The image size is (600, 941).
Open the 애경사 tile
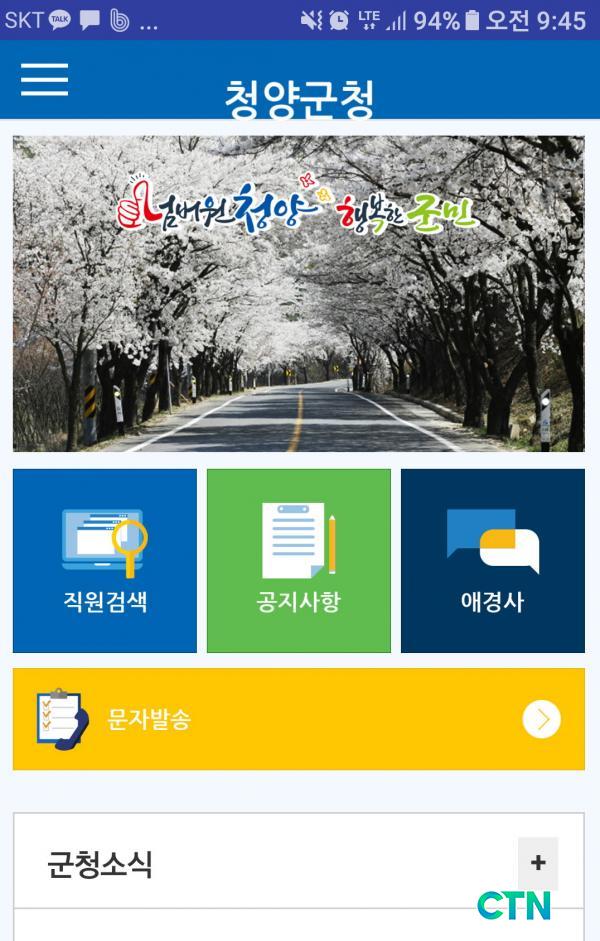click(492, 560)
